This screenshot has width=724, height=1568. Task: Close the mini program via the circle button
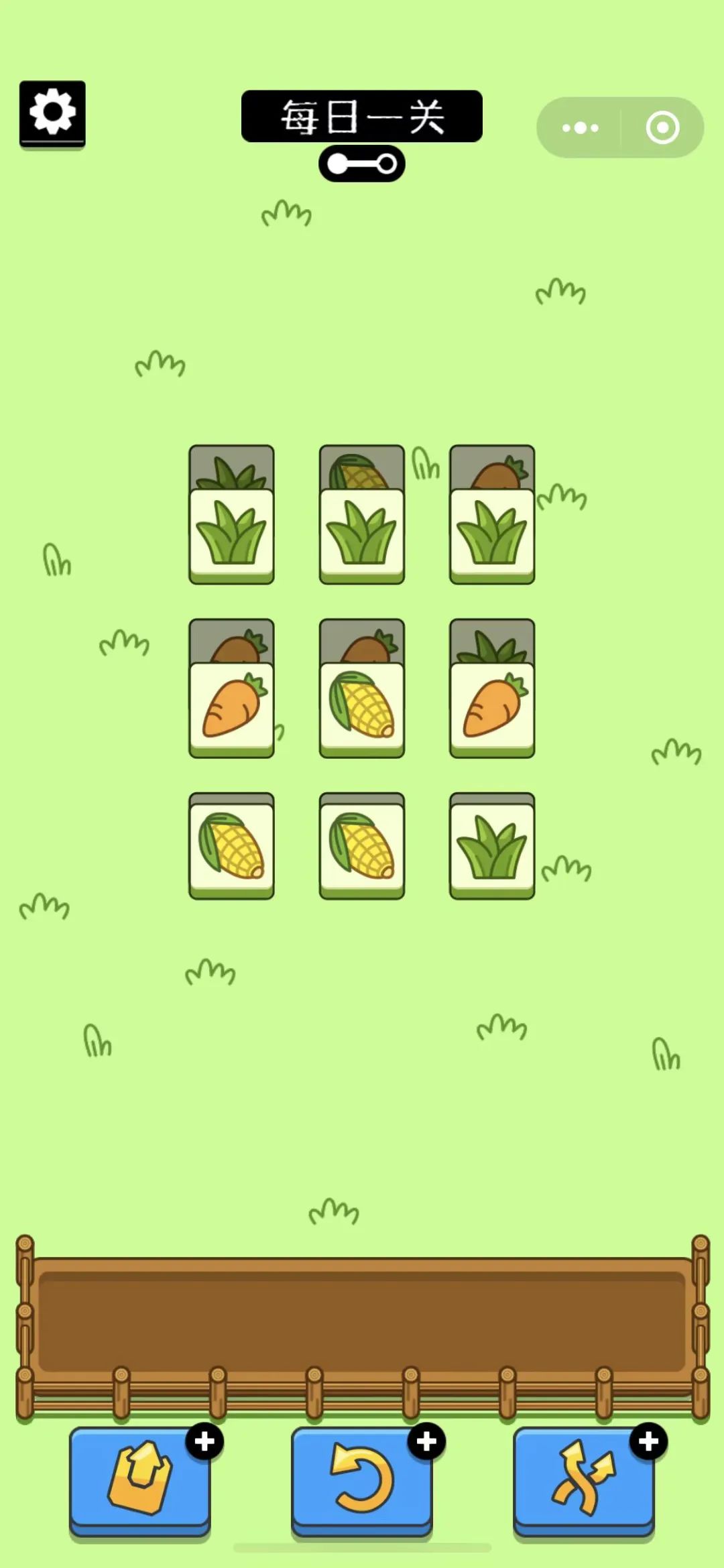tap(662, 127)
